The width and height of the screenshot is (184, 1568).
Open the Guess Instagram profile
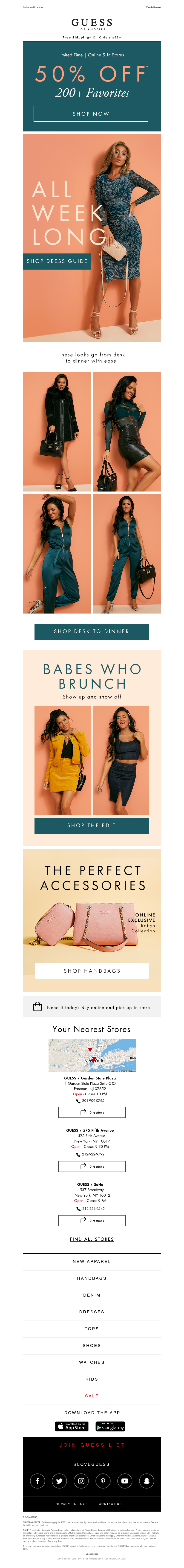tap(81, 1481)
